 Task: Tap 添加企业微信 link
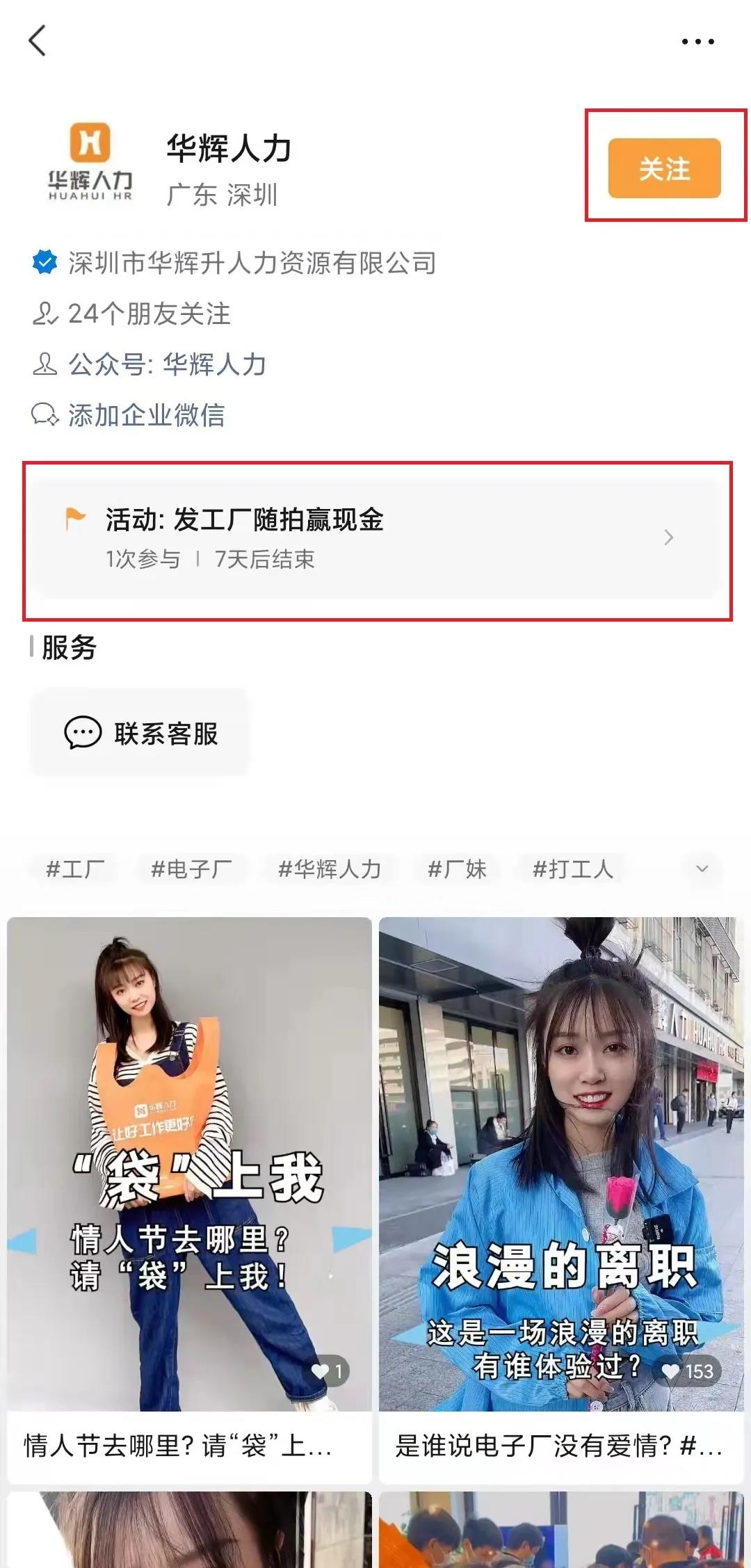click(146, 415)
